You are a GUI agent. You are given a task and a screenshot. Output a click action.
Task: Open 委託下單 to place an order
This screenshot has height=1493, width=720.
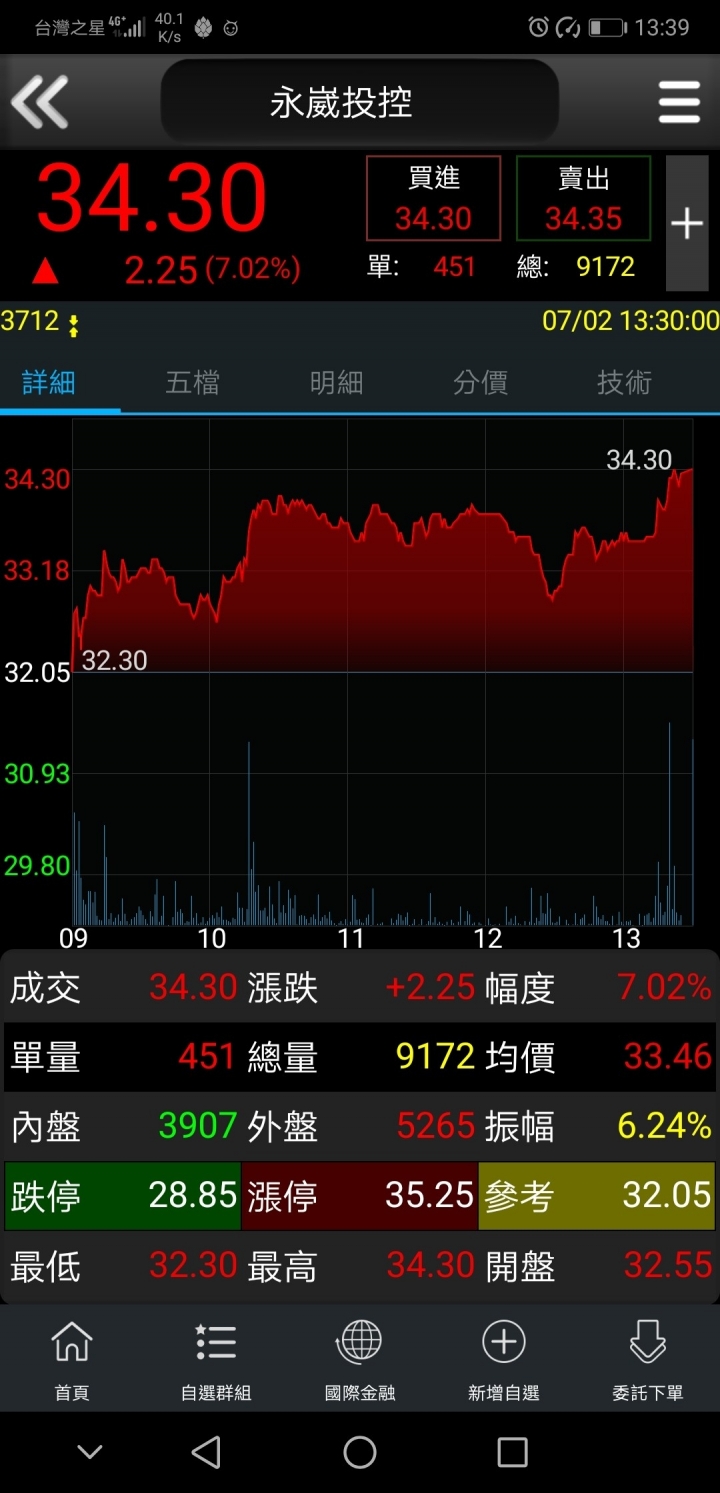coord(648,1359)
